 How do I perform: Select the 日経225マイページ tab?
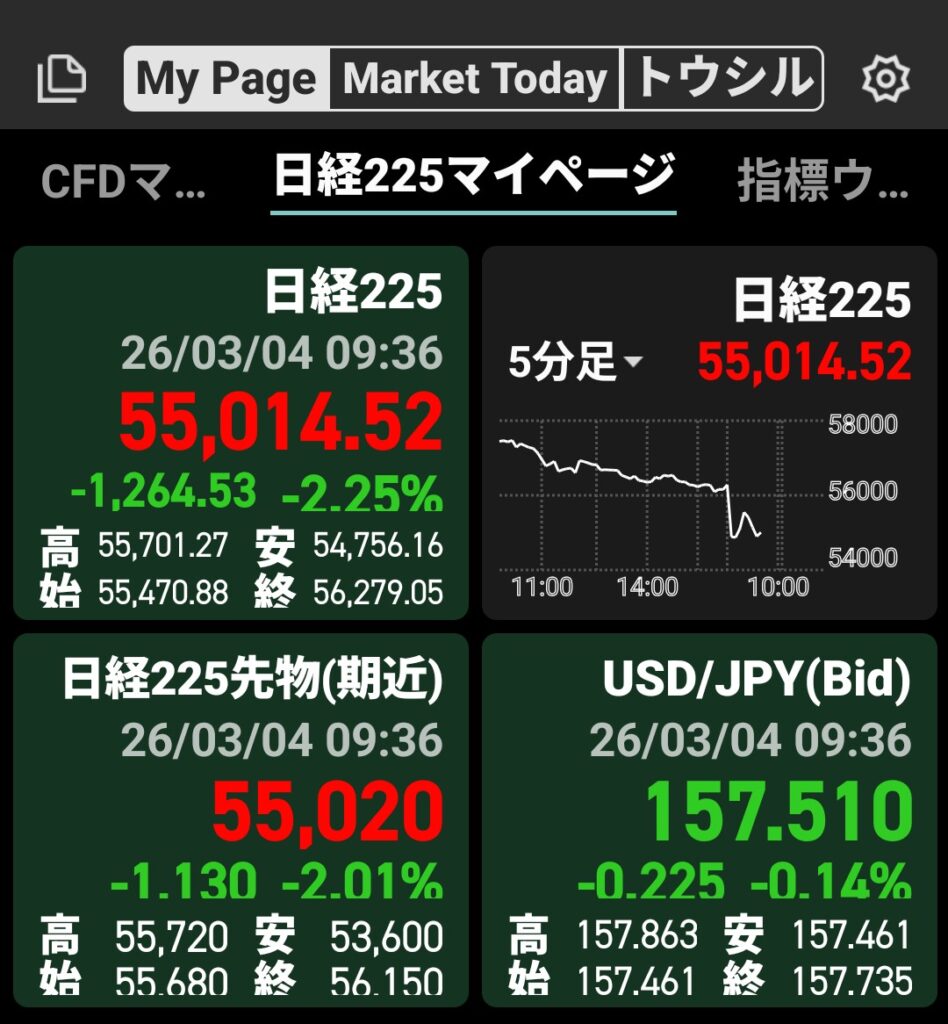[x=473, y=179]
